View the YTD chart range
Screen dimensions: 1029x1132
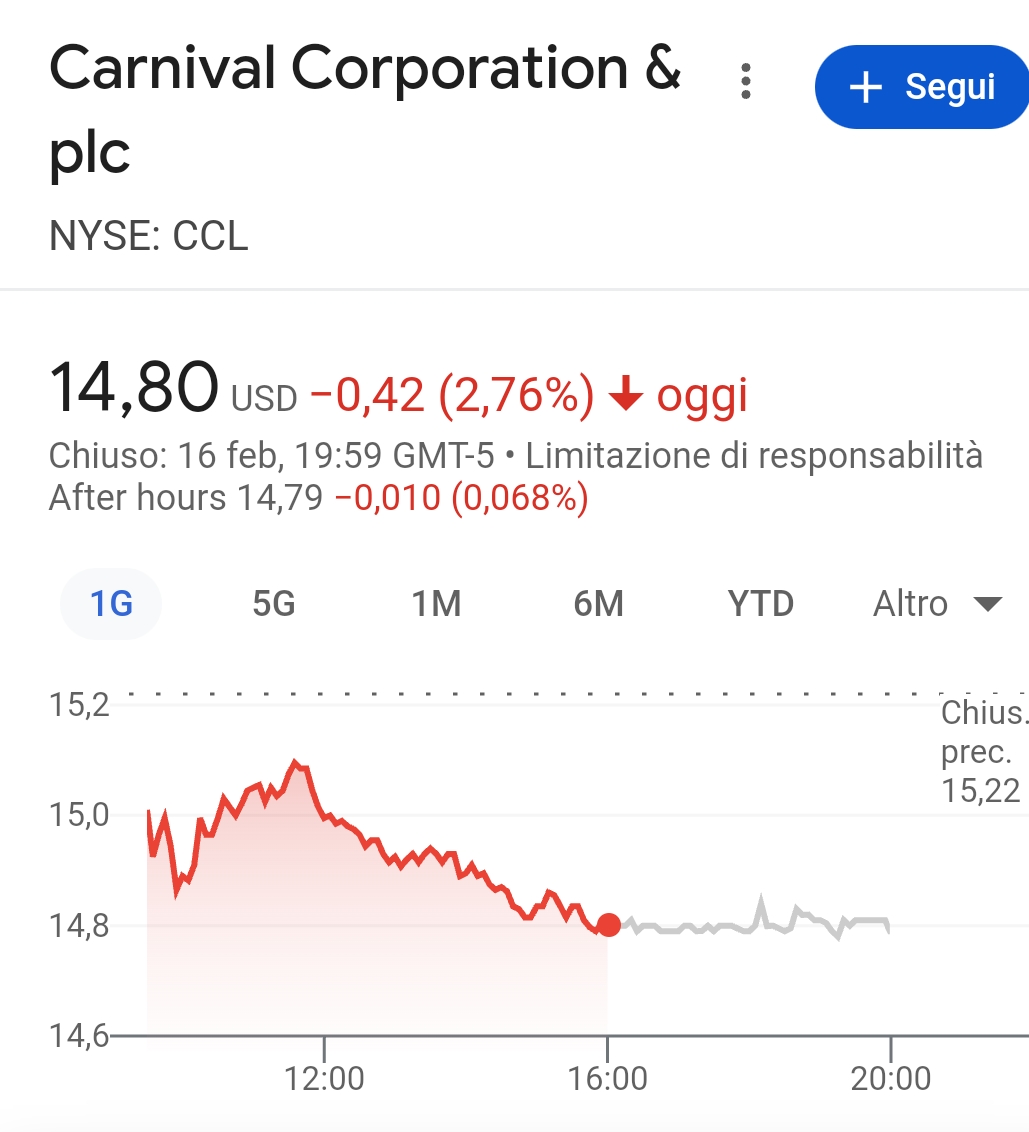[760, 604]
